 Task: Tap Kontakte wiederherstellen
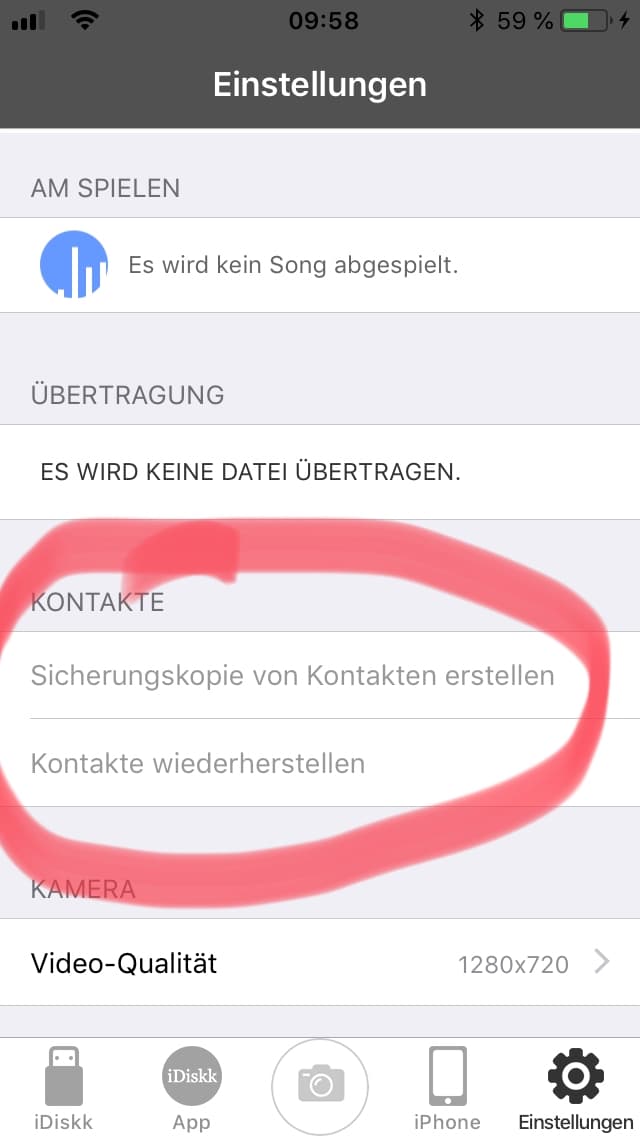[x=320, y=763]
